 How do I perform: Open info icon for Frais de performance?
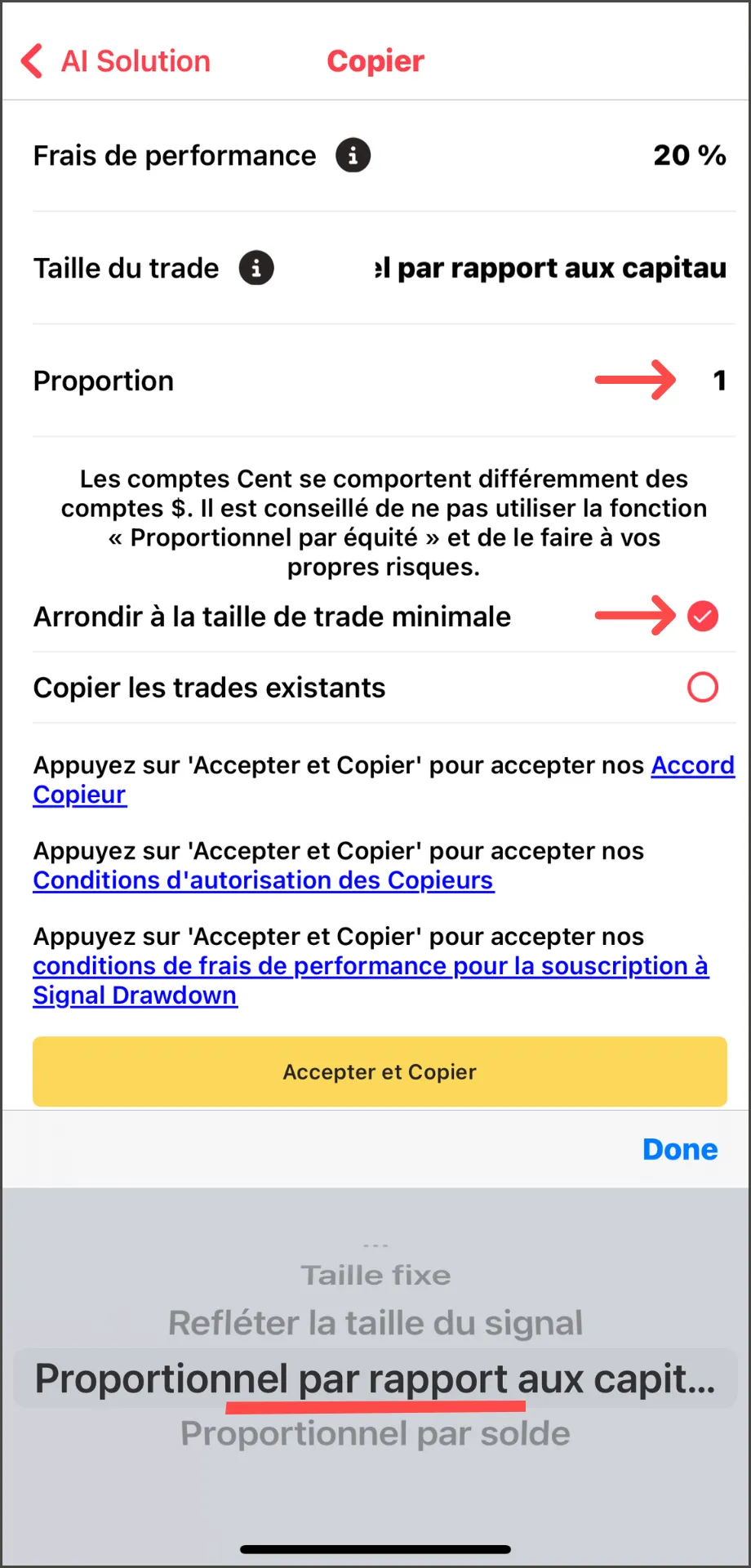pyautogui.click(x=353, y=155)
